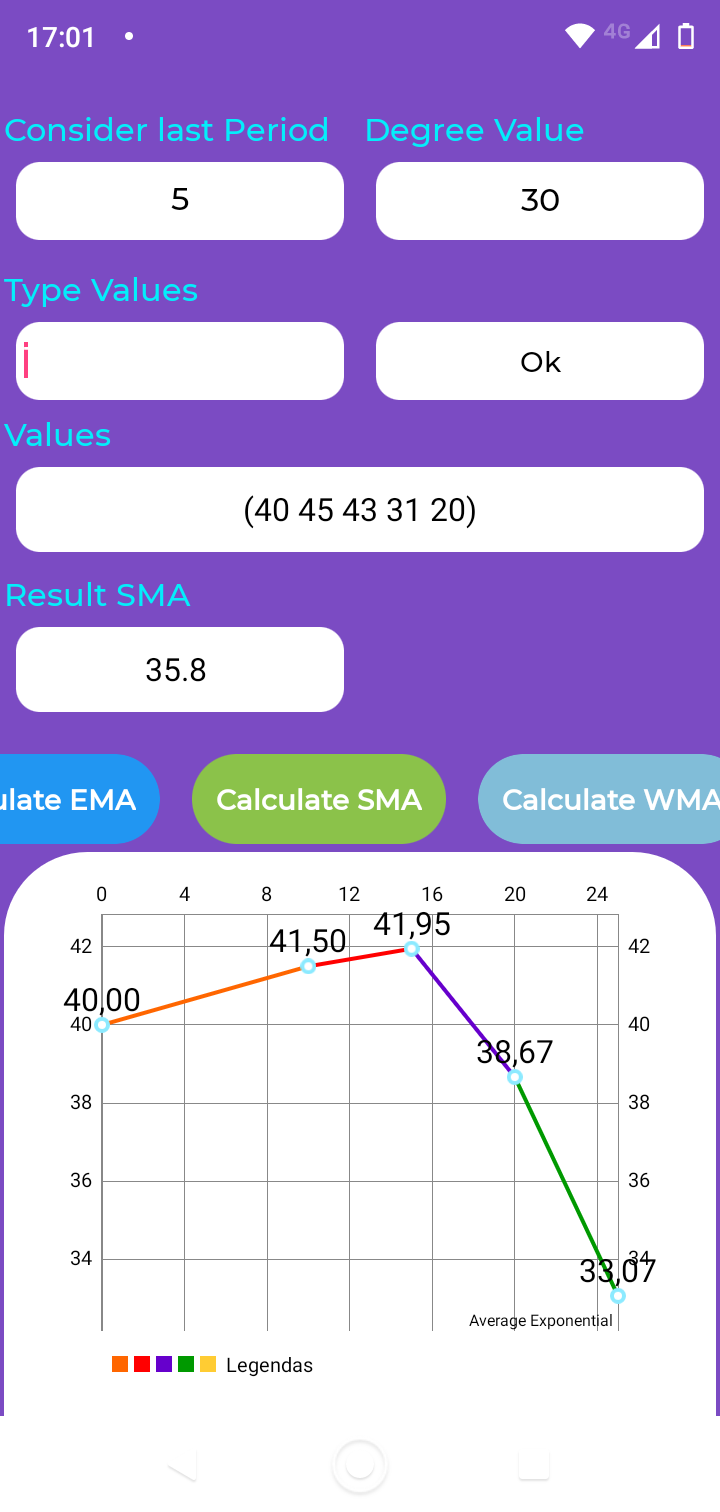Go to the home screen
This screenshot has height=1512, width=720.
[x=360, y=1465]
